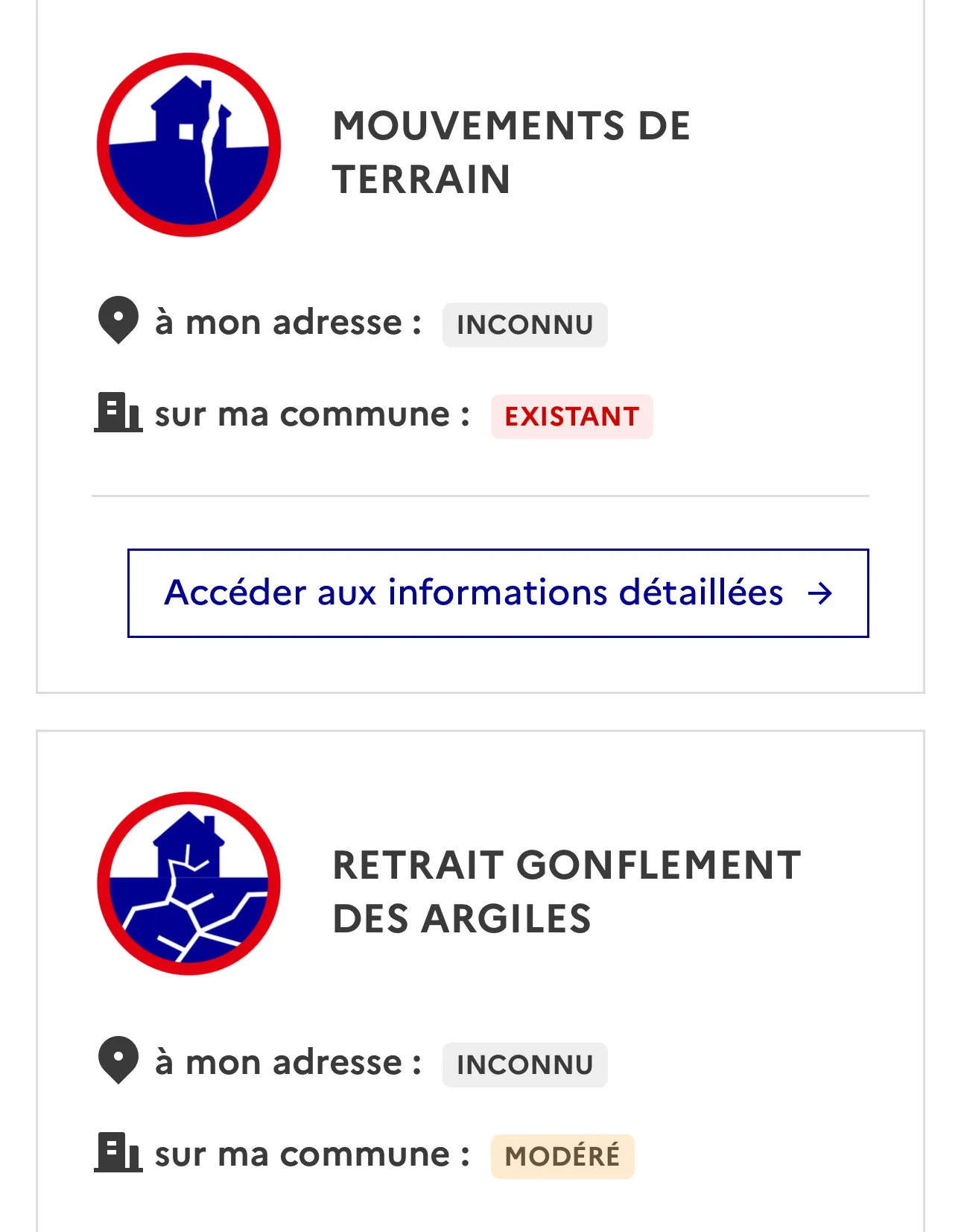Click the EXISTANT status badge
The height and width of the screenshot is (1232, 961).
point(571,417)
